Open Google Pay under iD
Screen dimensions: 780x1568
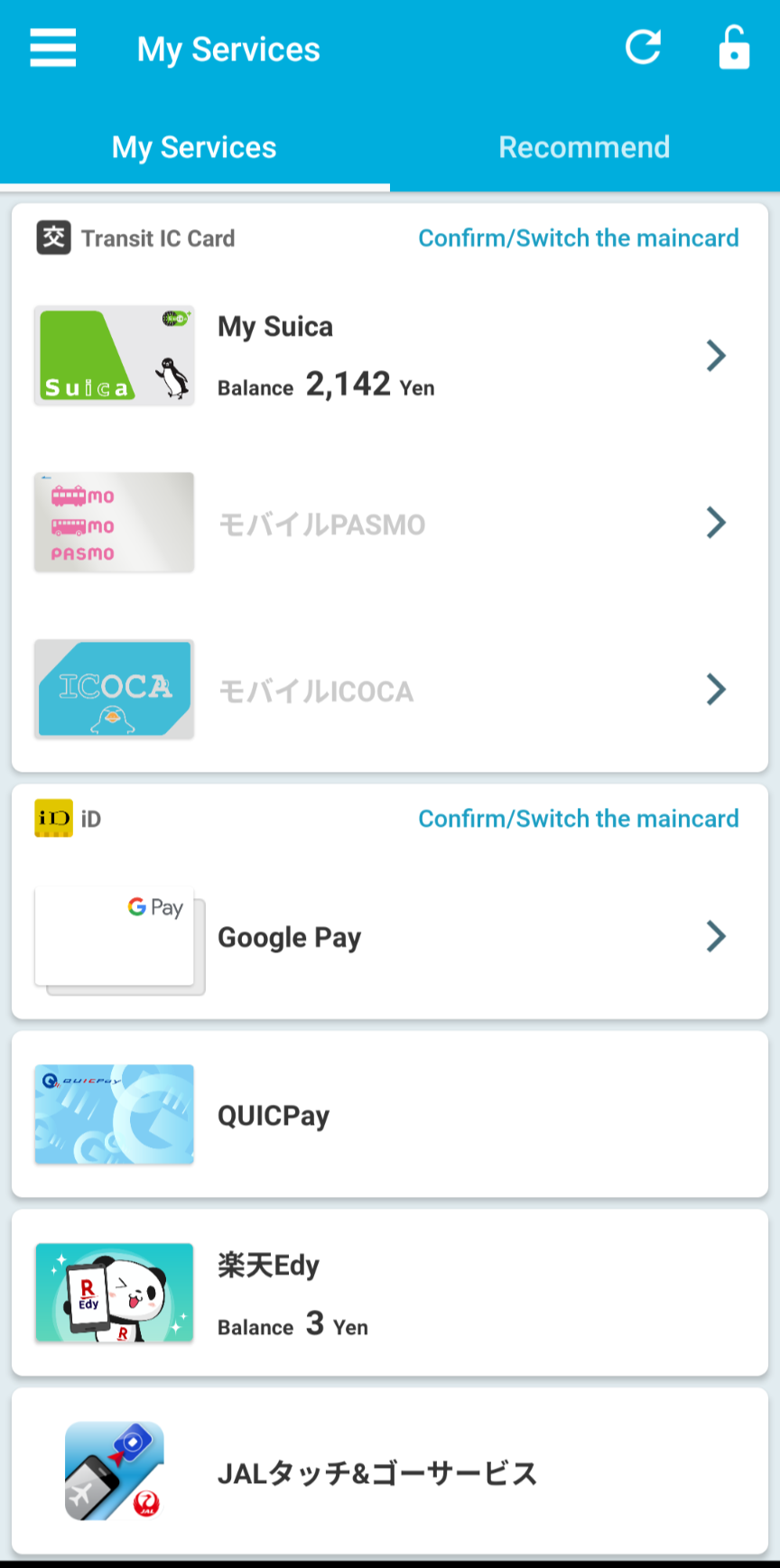[x=388, y=937]
